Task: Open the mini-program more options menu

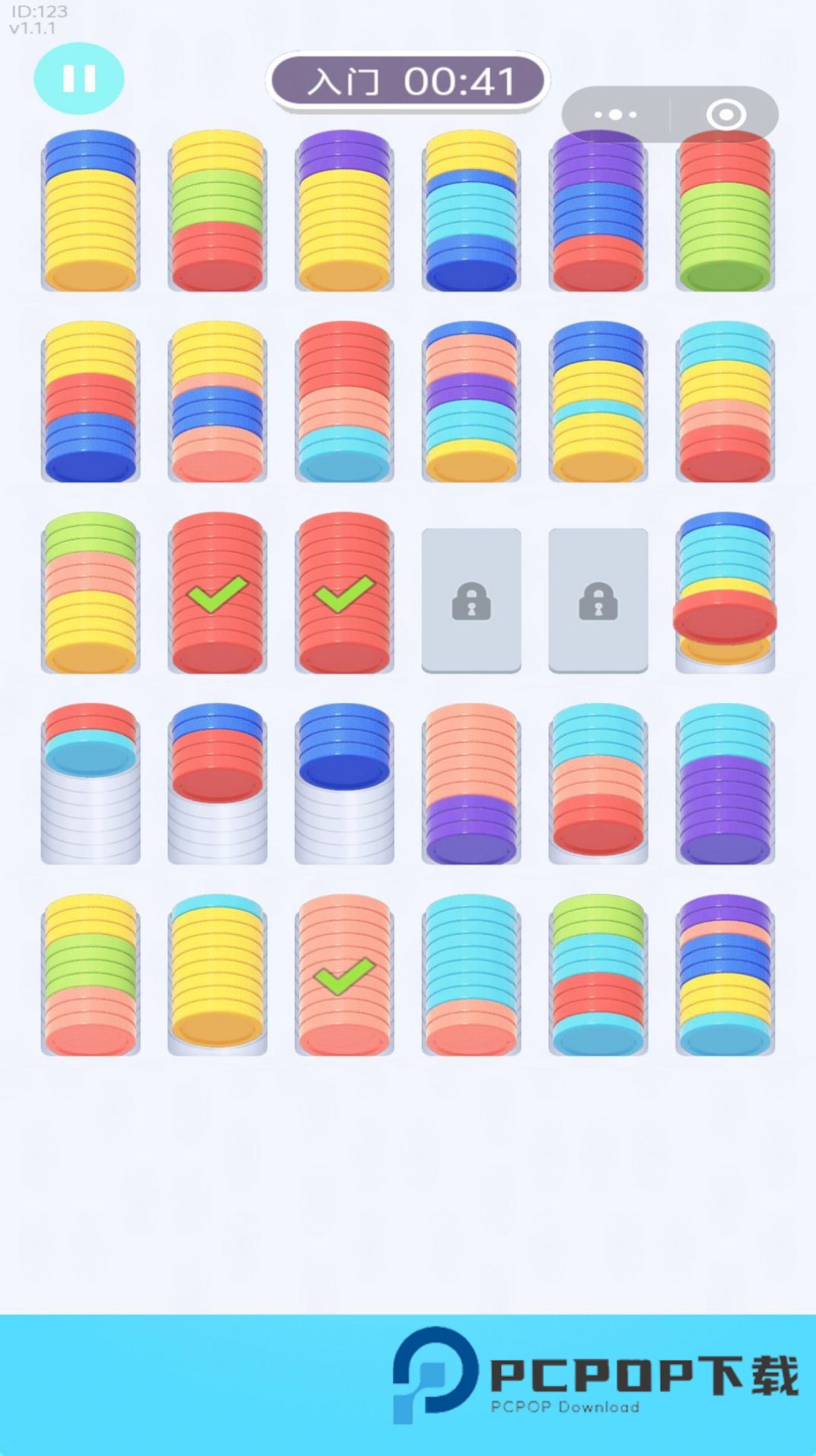Action: tap(615, 115)
